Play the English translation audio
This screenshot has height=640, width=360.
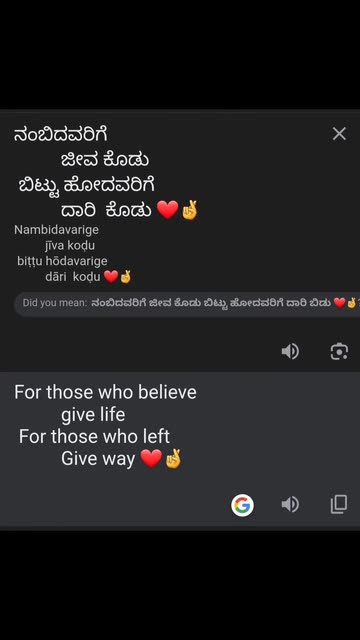(290, 505)
